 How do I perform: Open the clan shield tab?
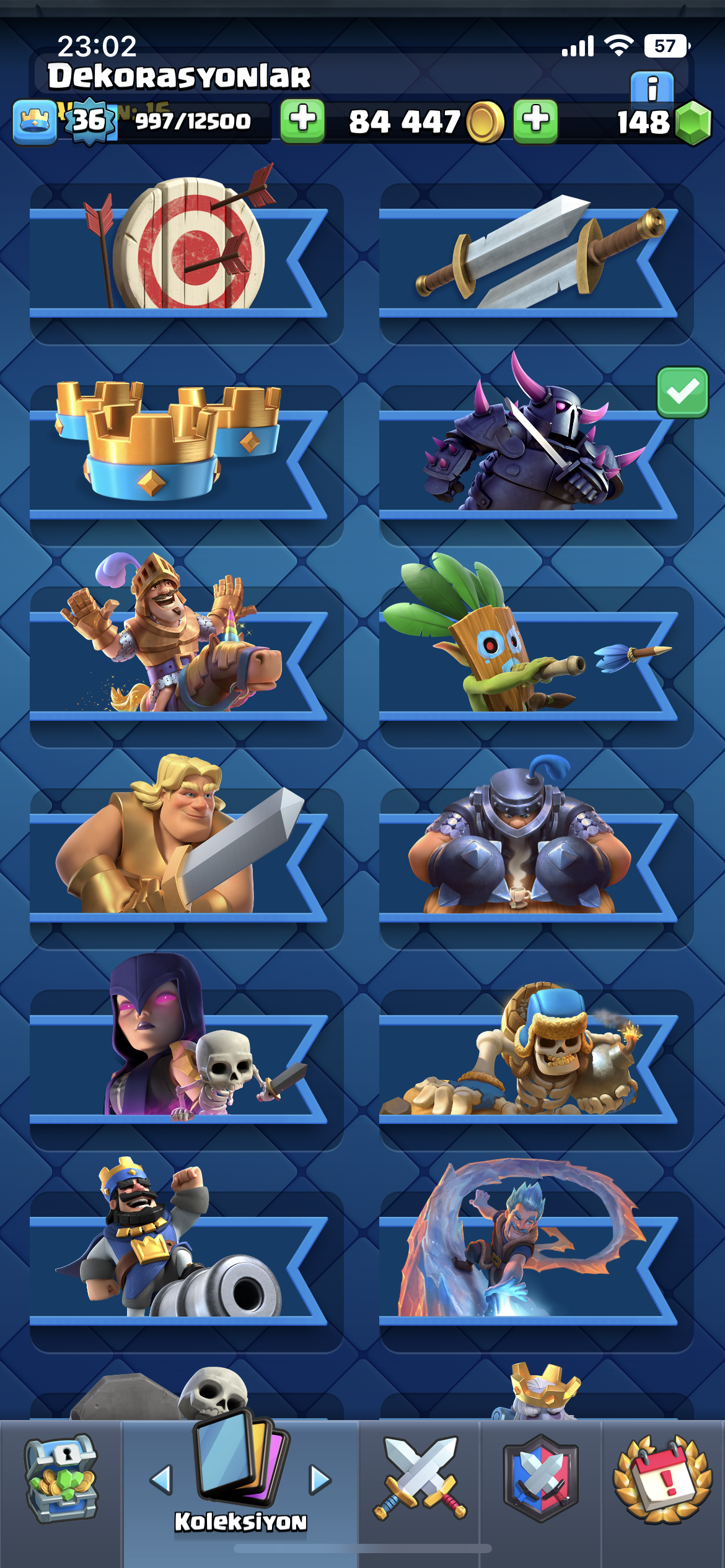tap(541, 1478)
